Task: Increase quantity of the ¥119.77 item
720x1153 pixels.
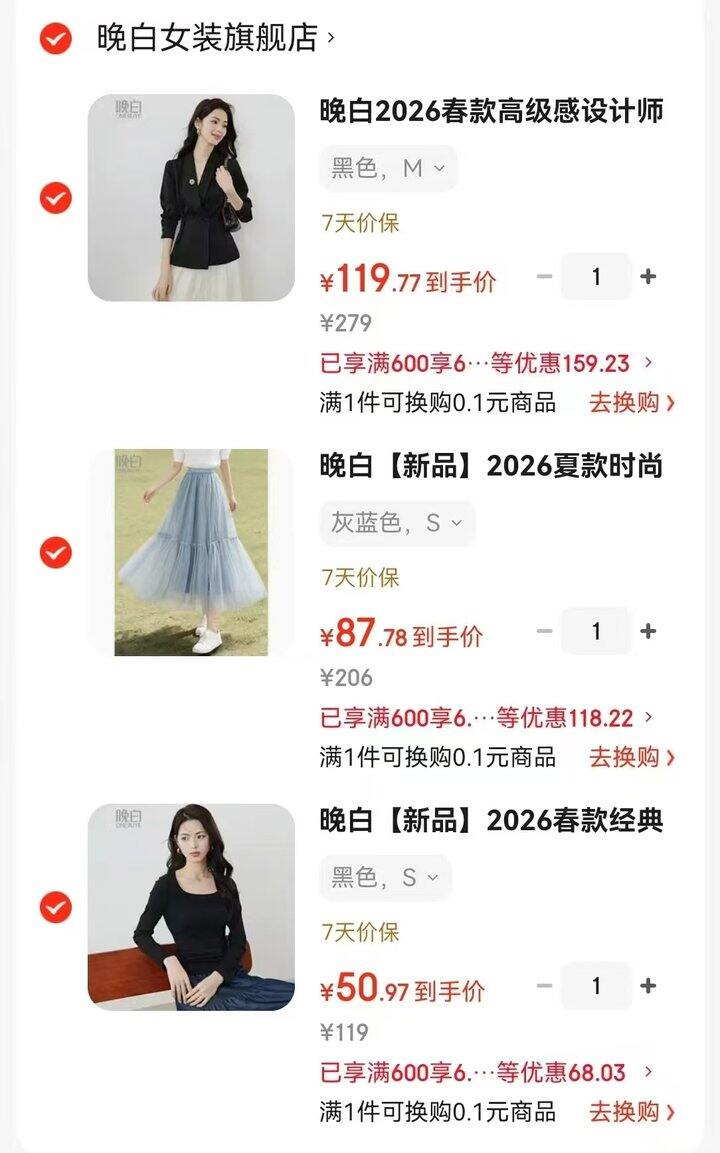Action: 648,277
